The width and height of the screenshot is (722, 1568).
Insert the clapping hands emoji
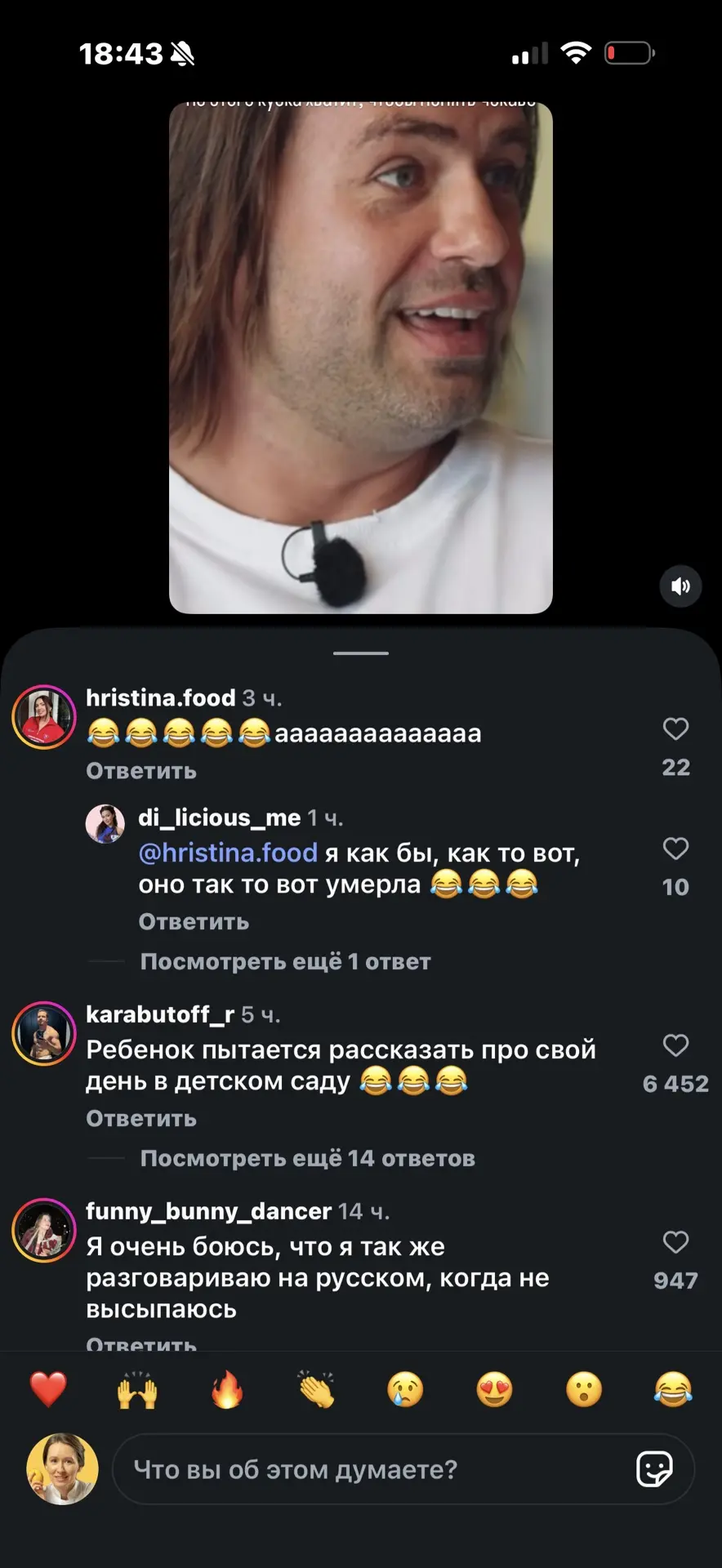(x=316, y=1389)
